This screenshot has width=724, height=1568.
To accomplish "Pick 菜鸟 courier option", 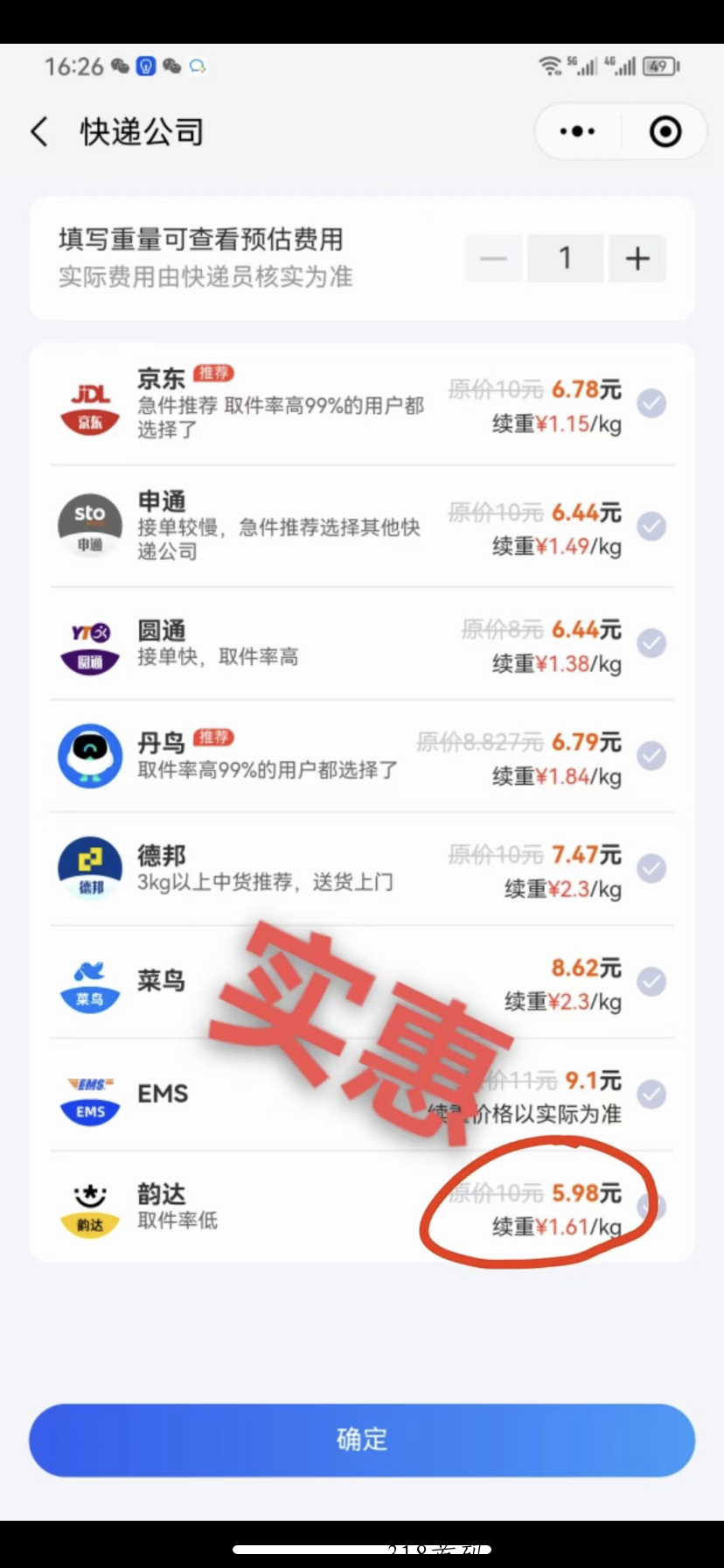I will [x=651, y=982].
